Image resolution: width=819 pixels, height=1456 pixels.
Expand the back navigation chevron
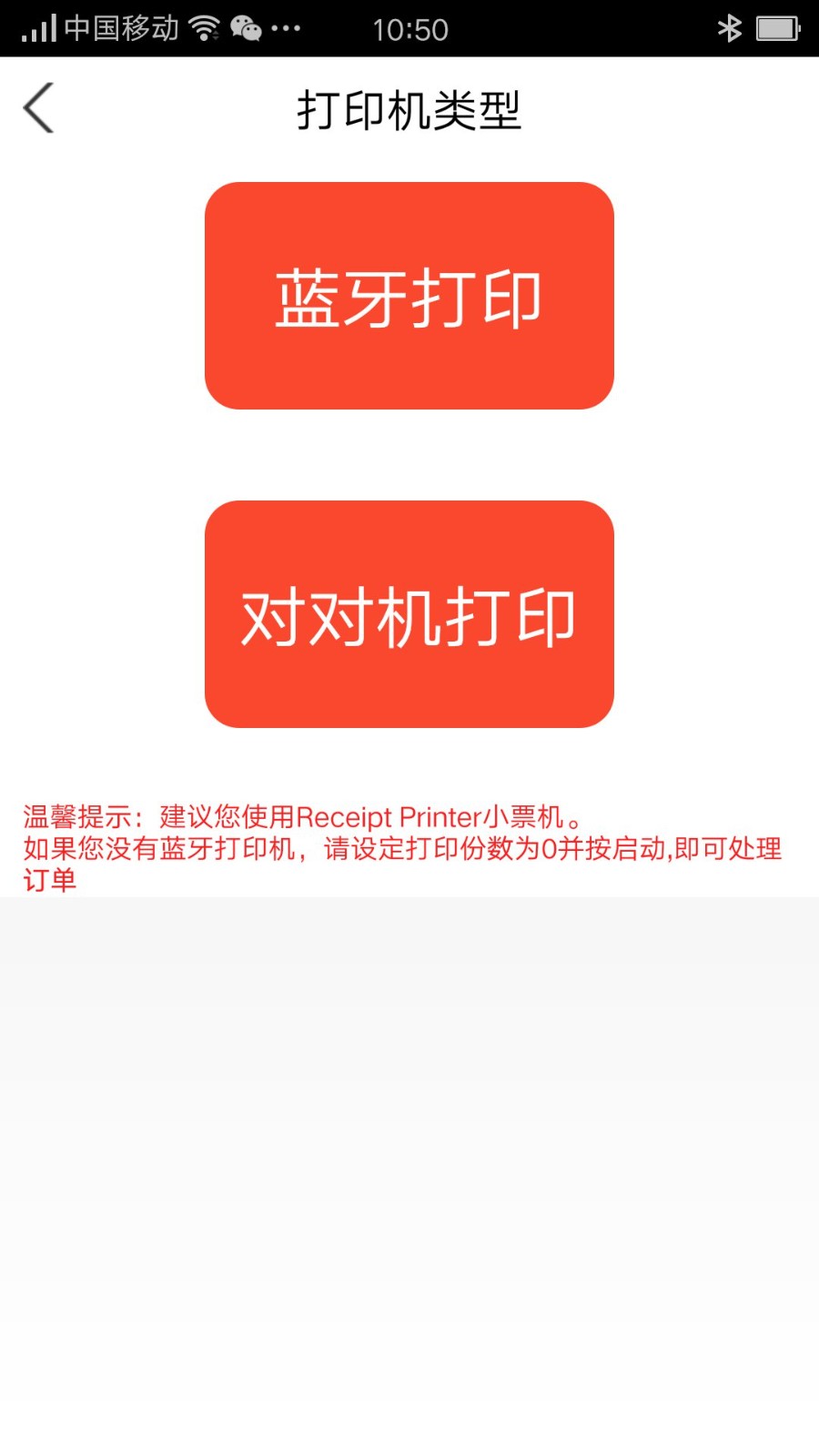tap(38, 106)
